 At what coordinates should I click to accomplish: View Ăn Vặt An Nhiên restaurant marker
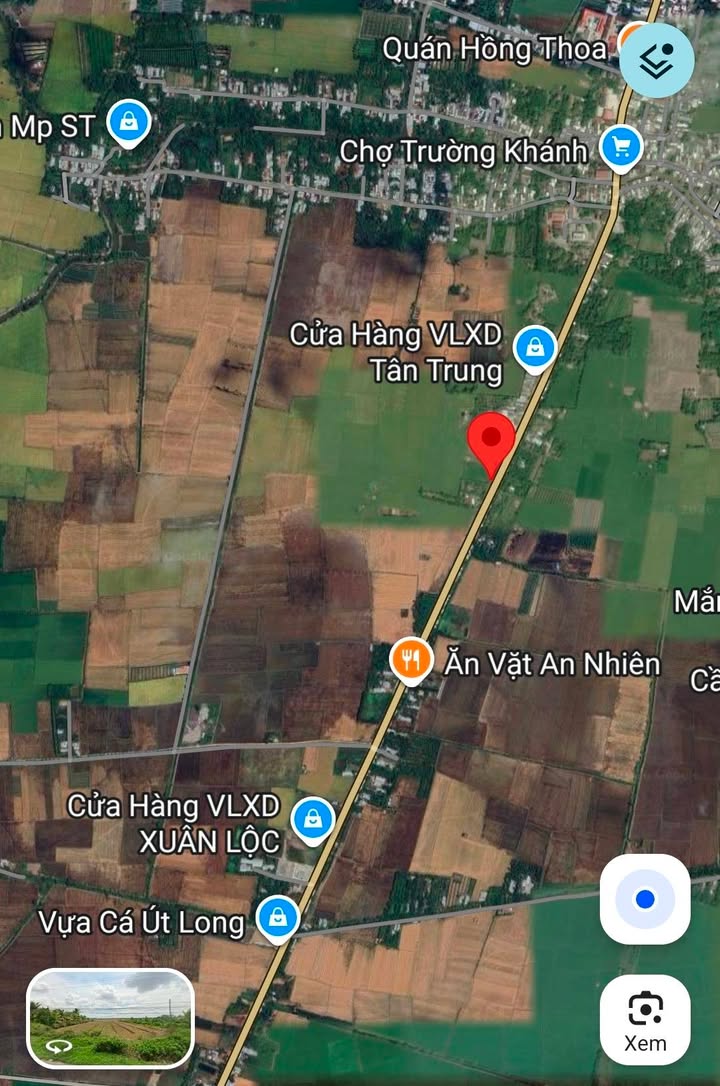pos(411,659)
